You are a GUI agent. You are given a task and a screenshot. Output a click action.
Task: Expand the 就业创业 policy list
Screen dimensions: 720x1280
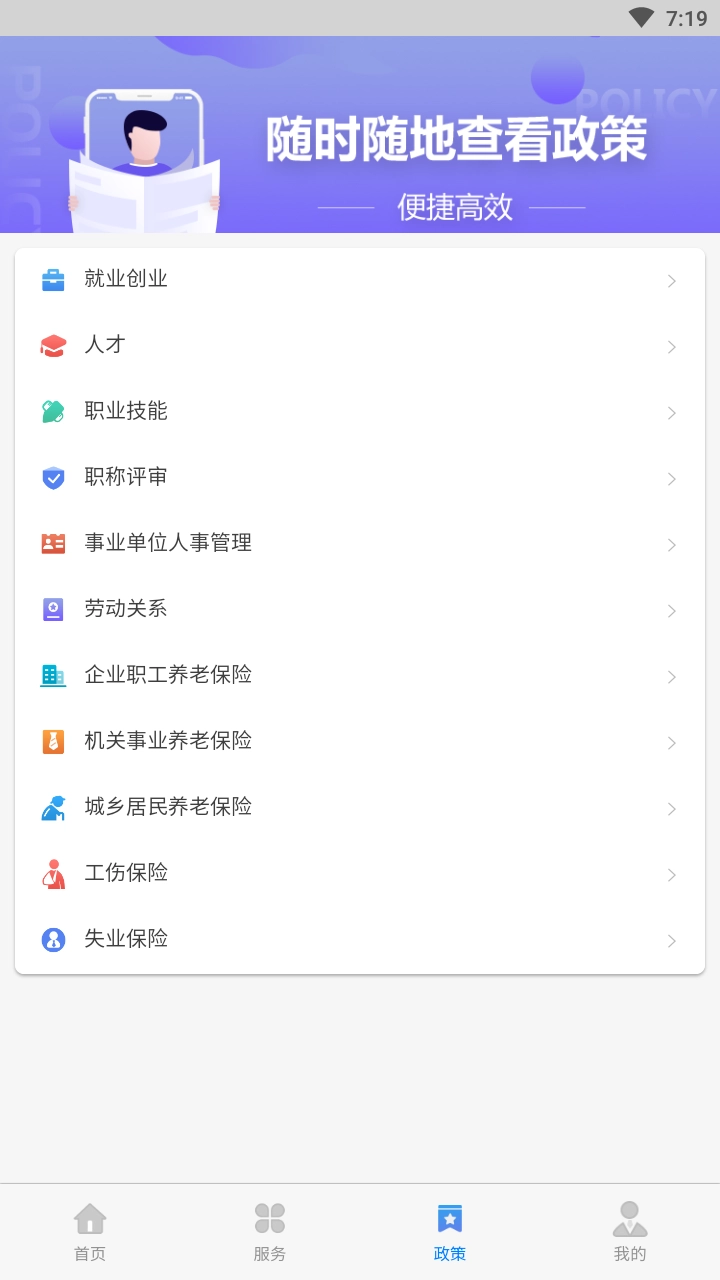pos(671,281)
